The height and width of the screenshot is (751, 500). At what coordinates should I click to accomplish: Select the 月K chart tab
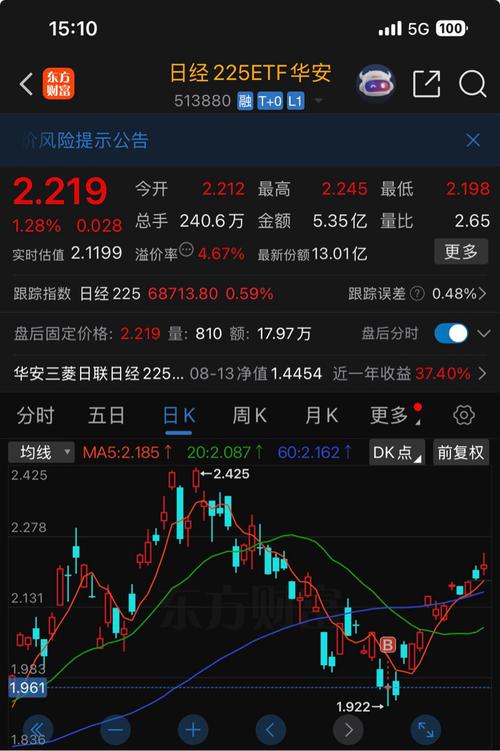point(321,415)
